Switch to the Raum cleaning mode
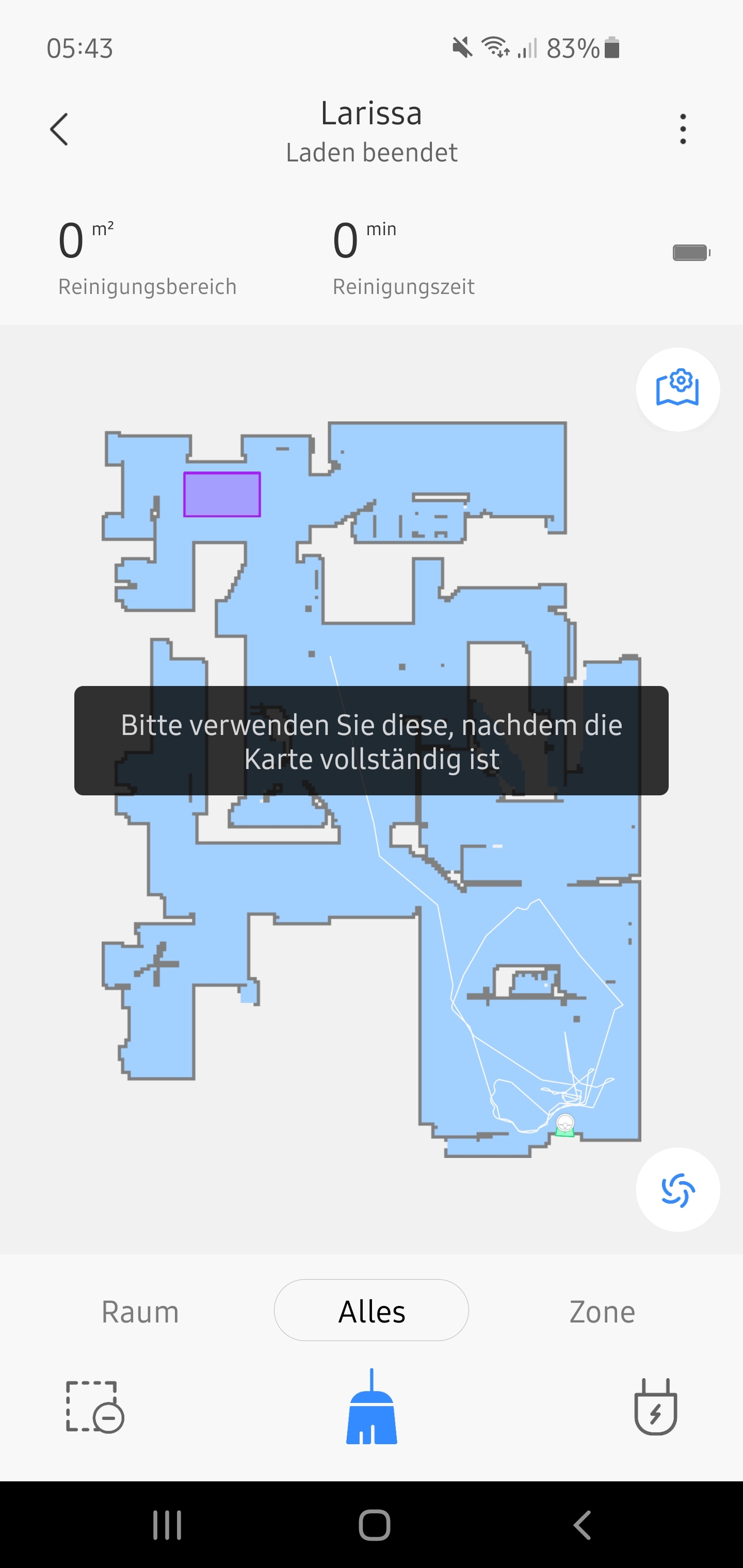The width and height of the screenshot is (743, 1568). tap(140, 1311)
